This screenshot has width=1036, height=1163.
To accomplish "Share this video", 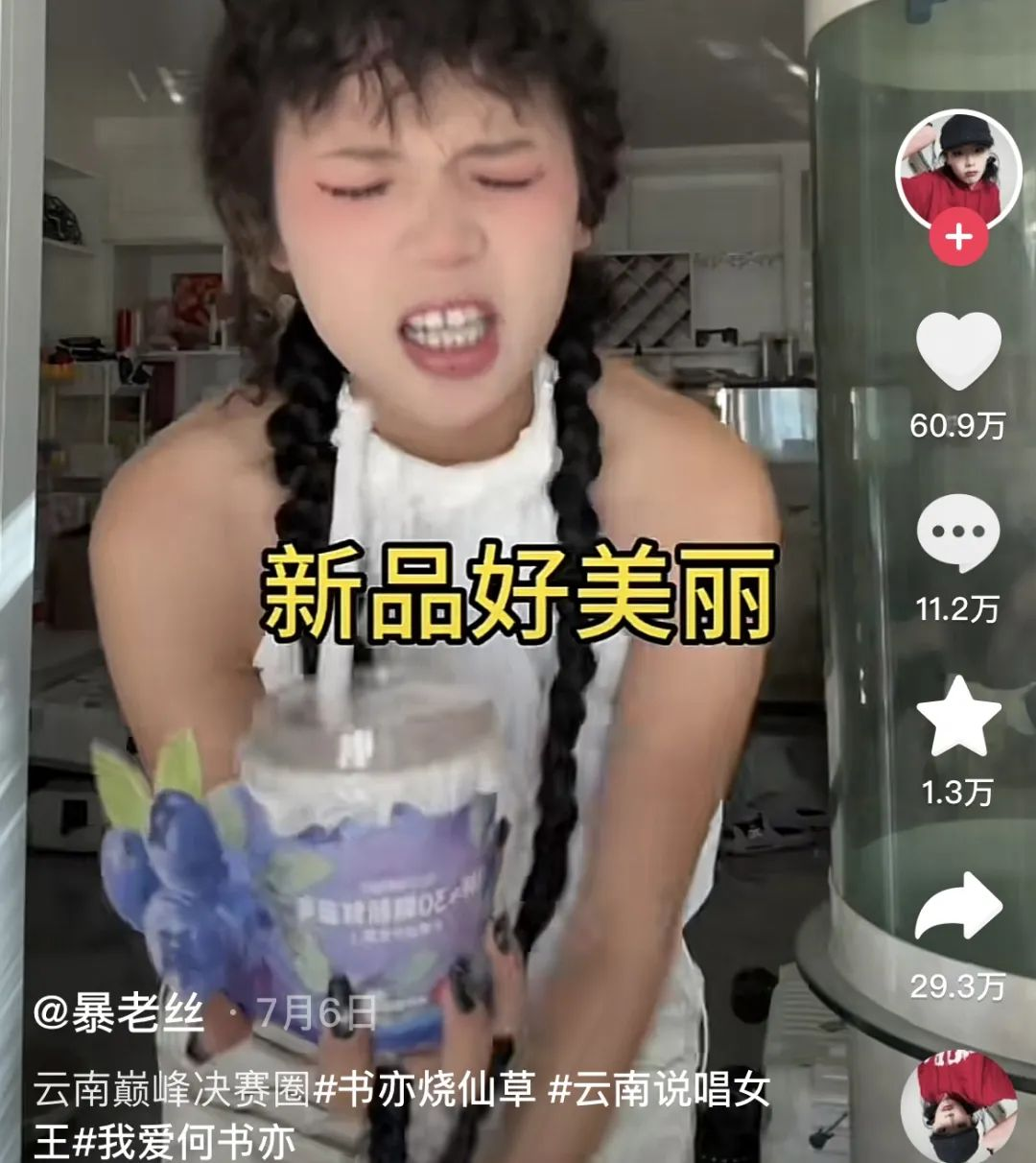I will tap(958, 909).
